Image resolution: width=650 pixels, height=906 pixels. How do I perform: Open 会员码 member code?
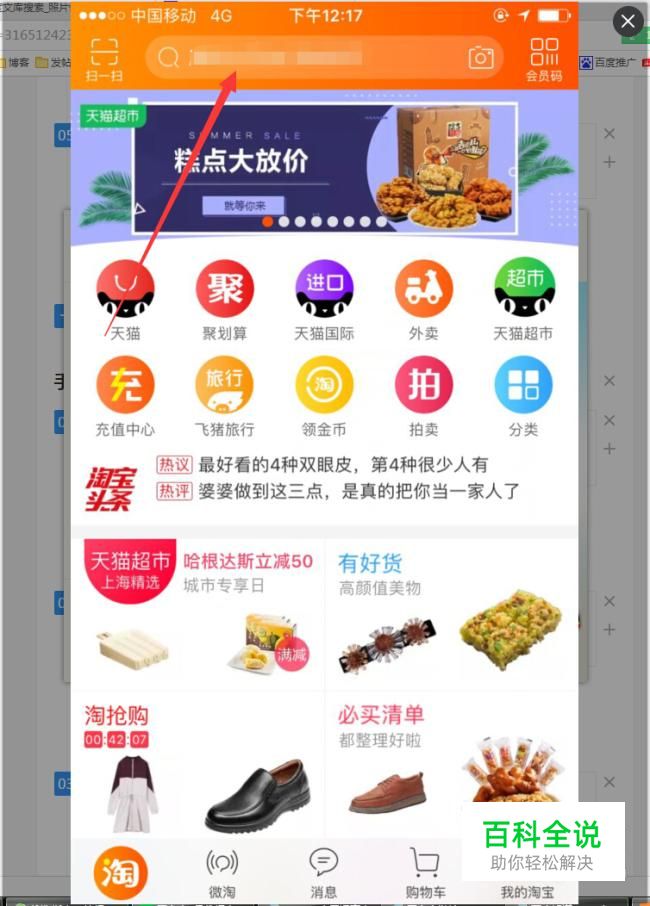coord(544,59)
